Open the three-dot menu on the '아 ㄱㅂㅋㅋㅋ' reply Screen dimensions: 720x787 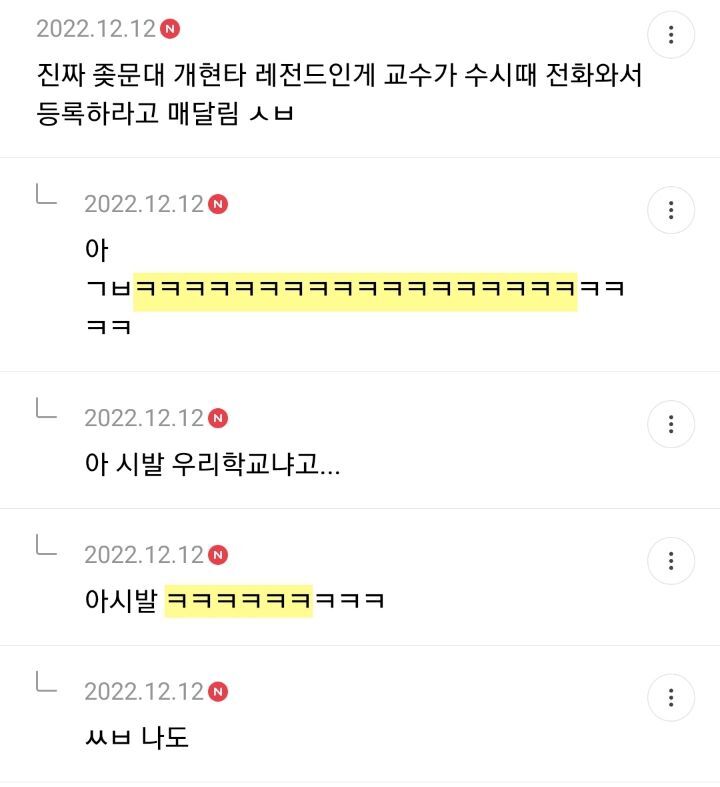[x=671, y=210]
